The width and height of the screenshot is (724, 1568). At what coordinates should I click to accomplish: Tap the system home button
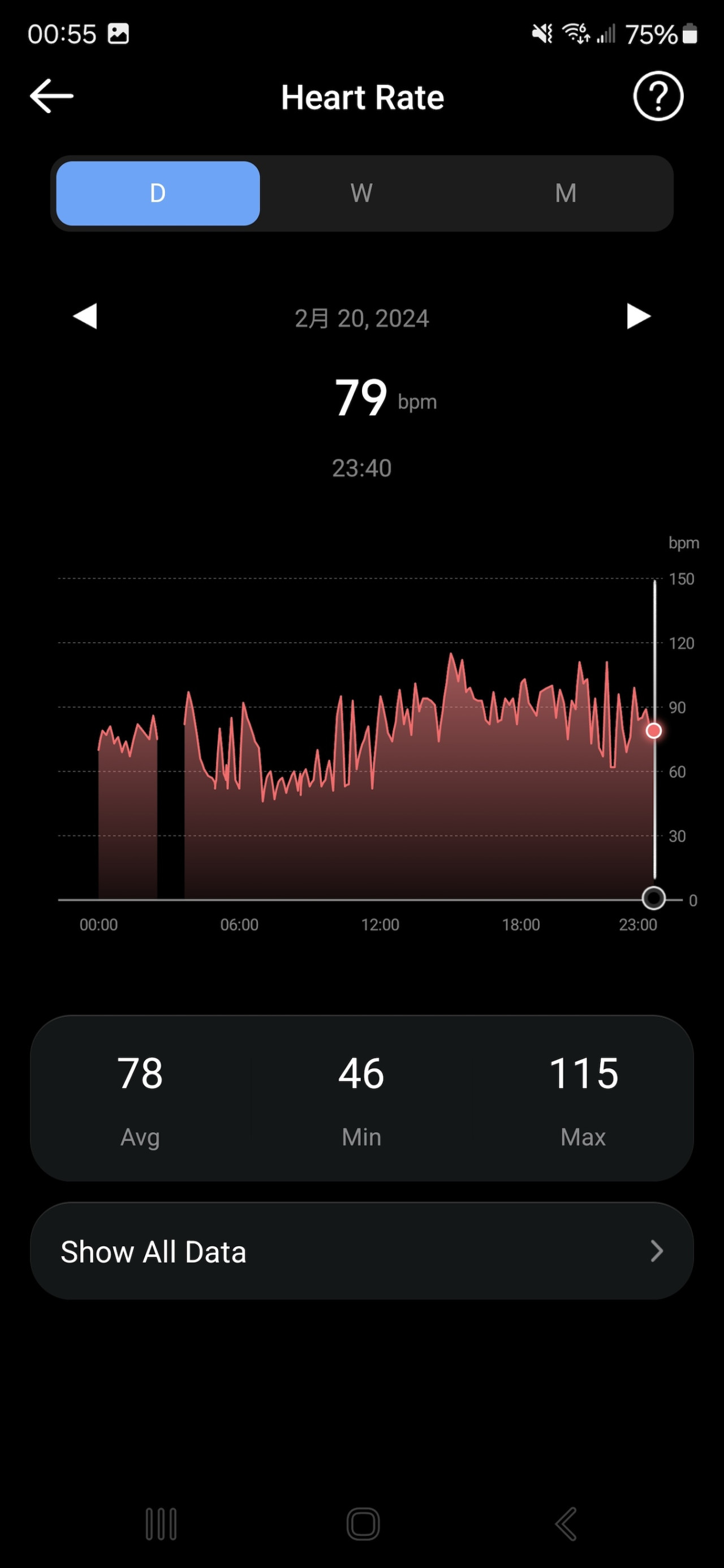(x=363, y=1523)
